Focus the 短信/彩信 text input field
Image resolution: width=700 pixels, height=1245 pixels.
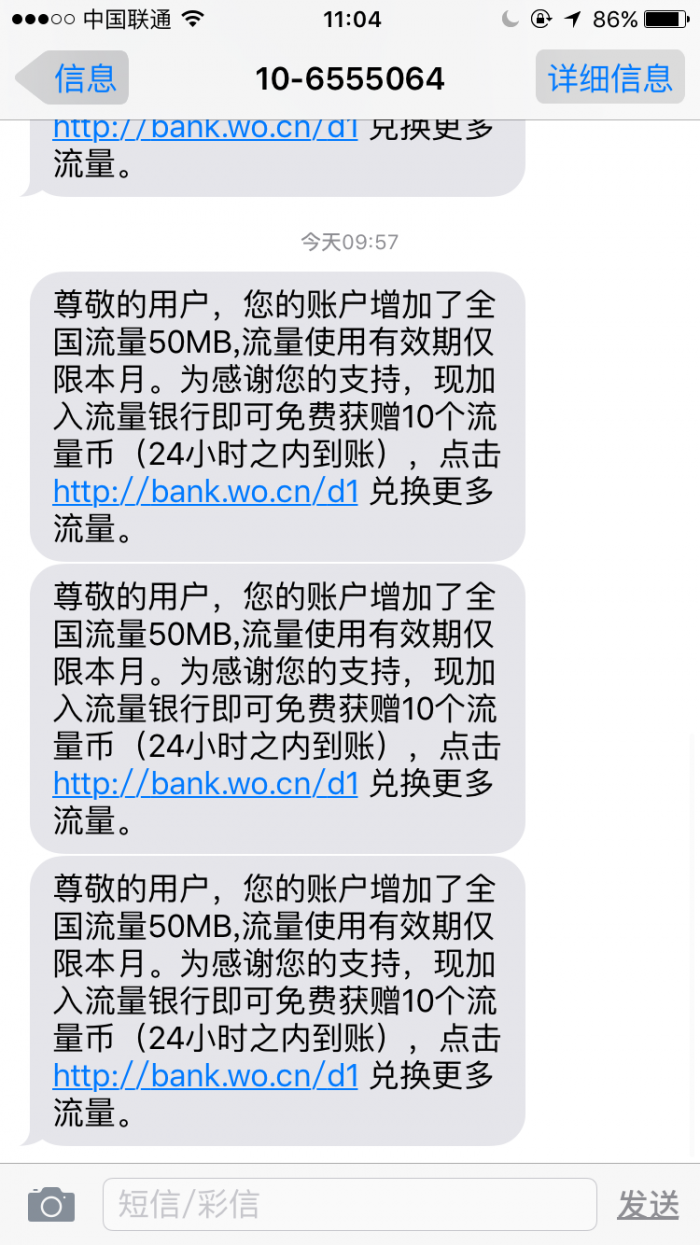350,1204
